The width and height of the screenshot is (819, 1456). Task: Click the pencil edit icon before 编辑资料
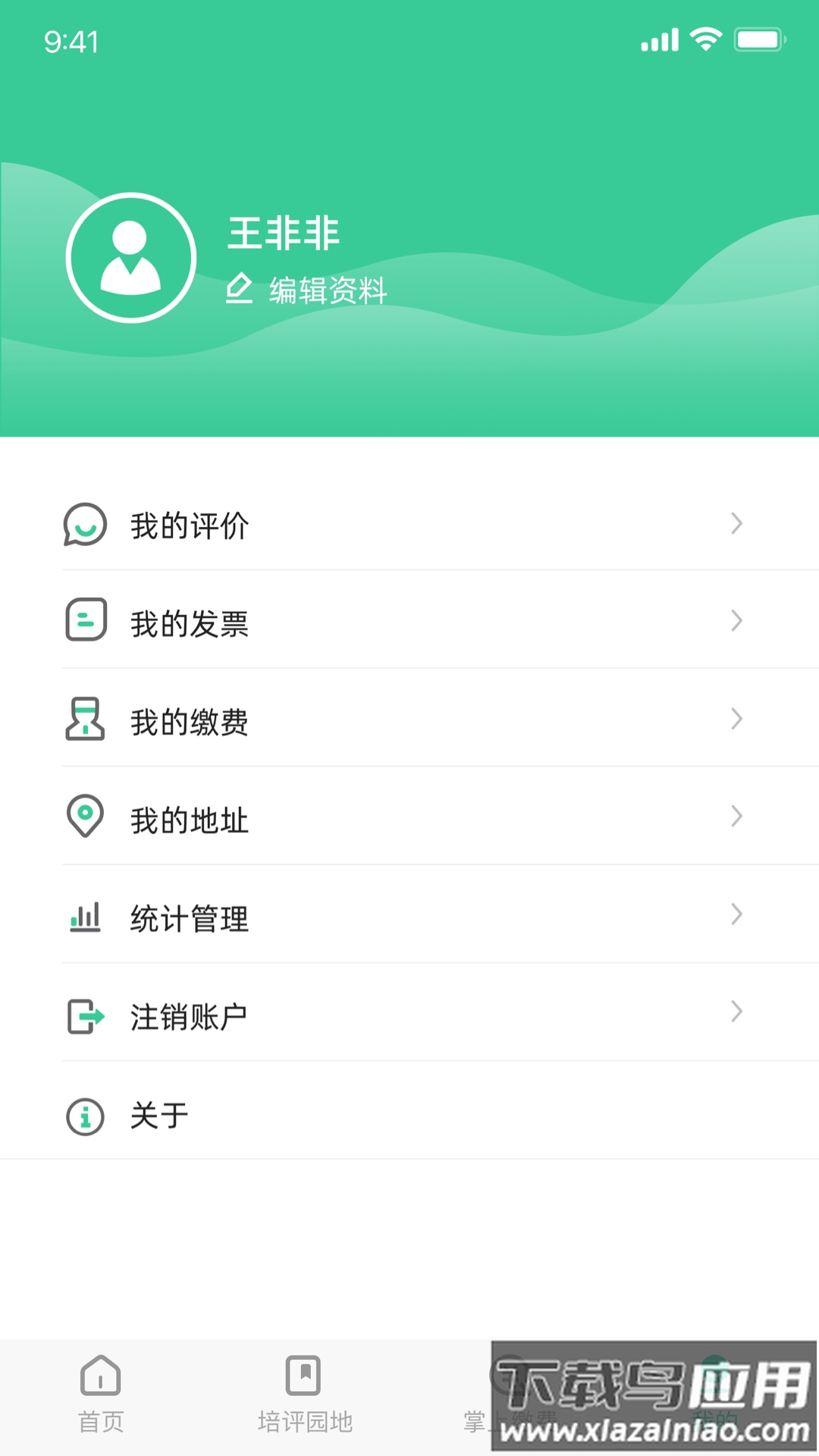pos(238,289)
